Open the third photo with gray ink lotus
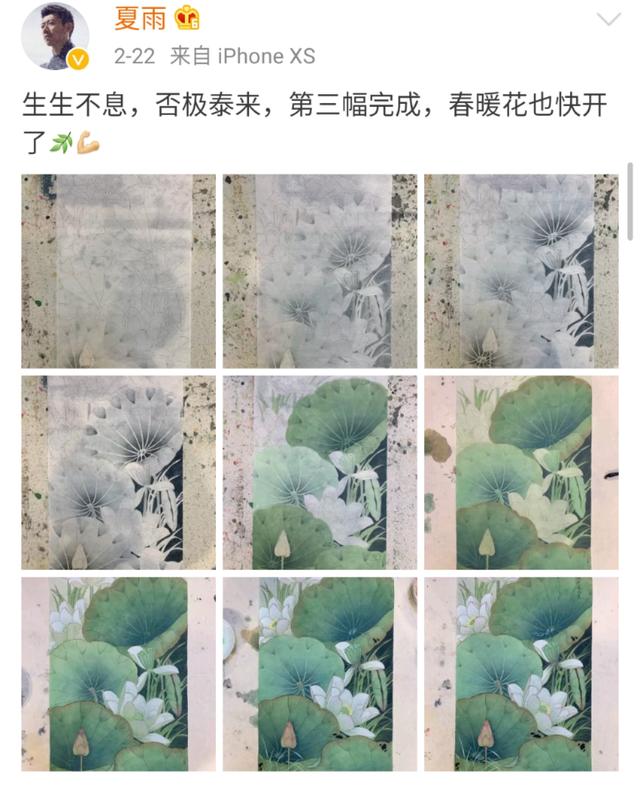 point(521,271)
